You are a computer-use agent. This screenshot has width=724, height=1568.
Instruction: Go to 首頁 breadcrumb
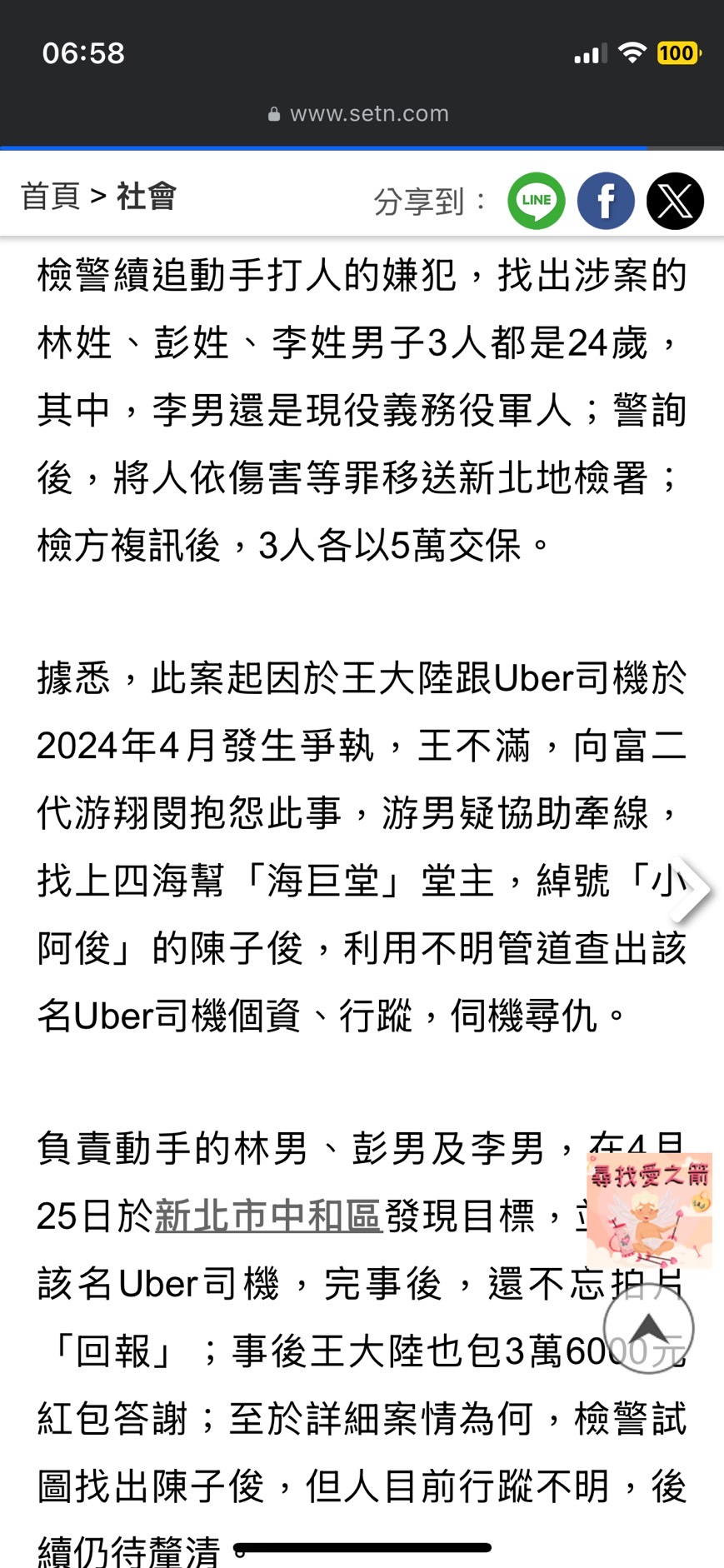(50, 197)
